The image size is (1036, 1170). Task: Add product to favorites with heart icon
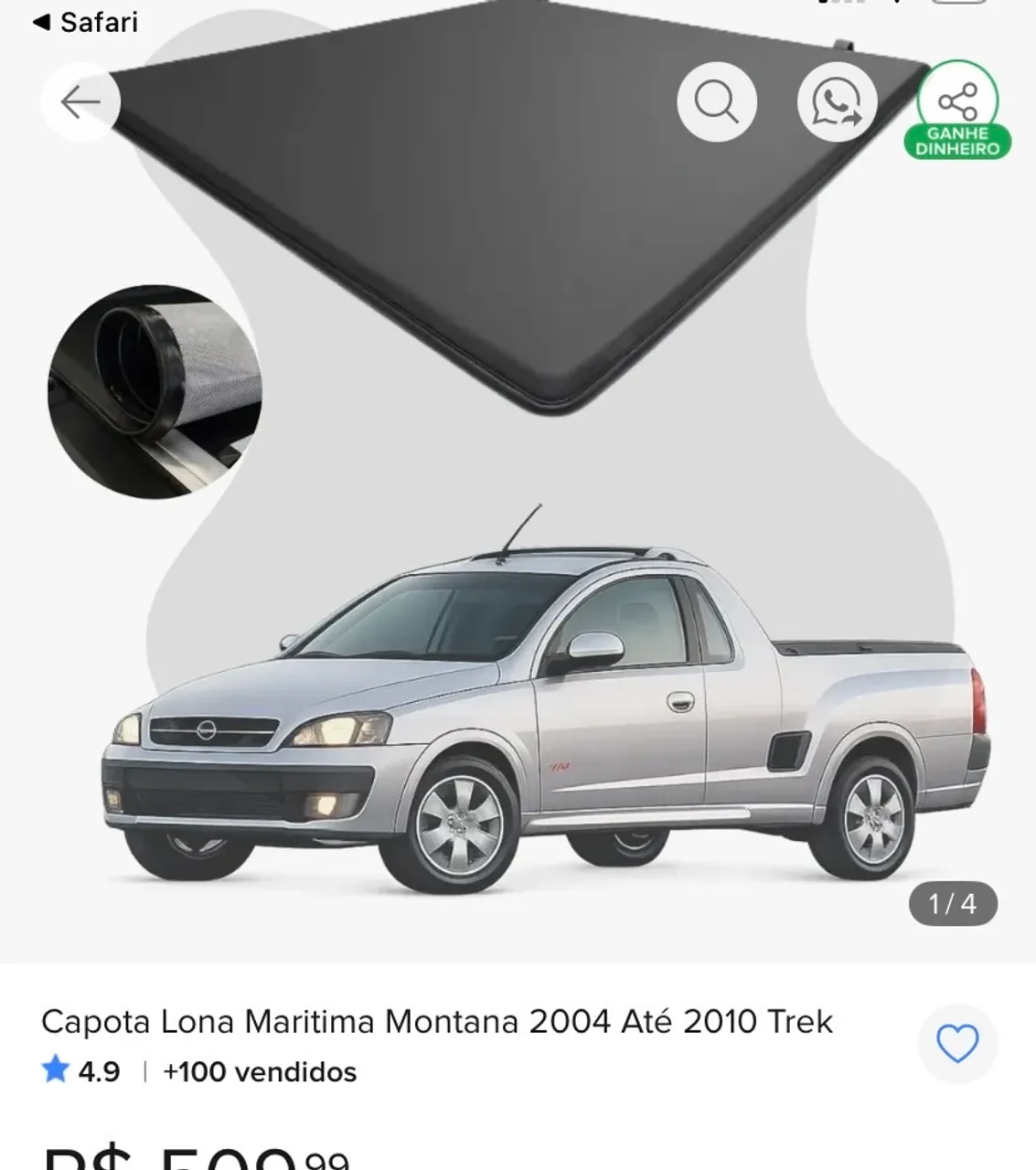(957, 1044)
